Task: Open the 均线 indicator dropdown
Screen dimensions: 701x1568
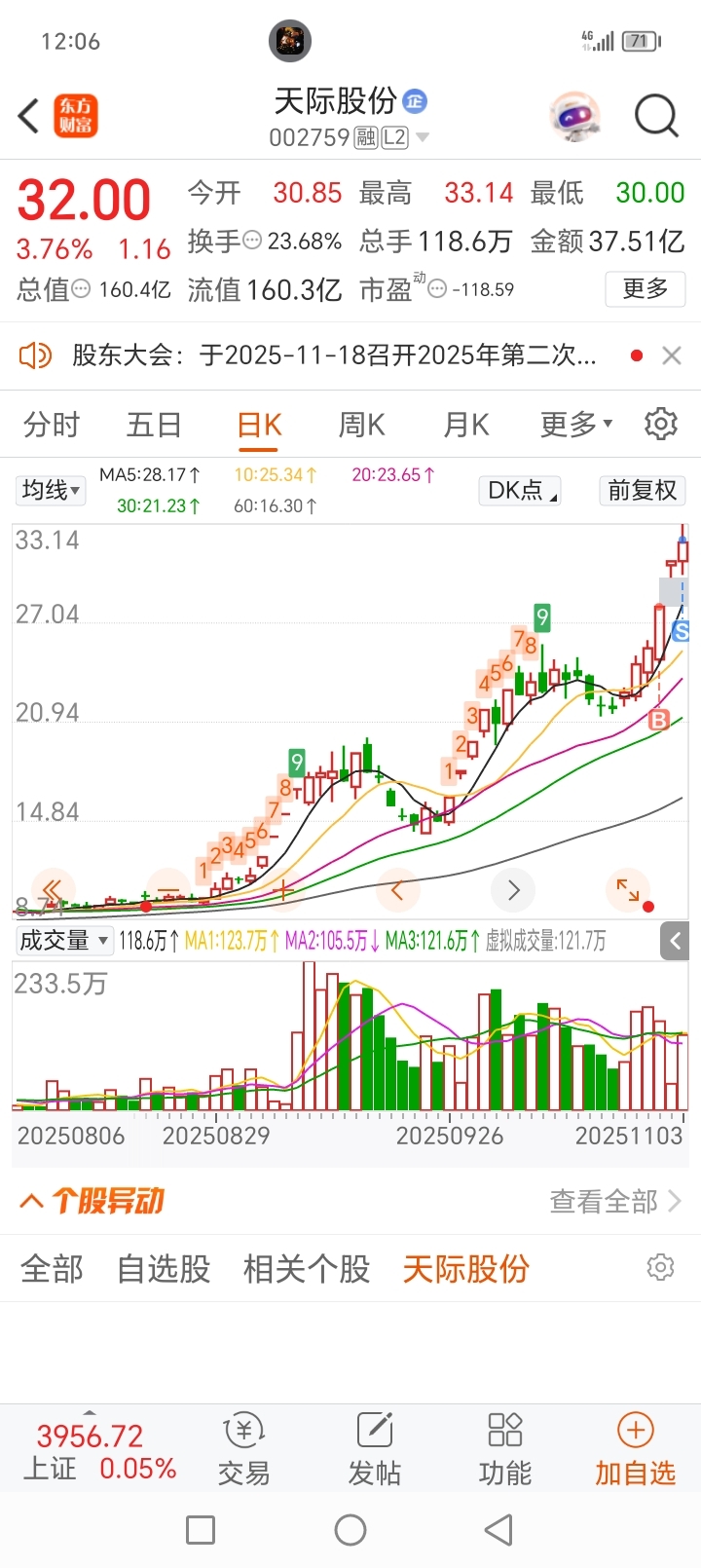Action: (52, 490)
